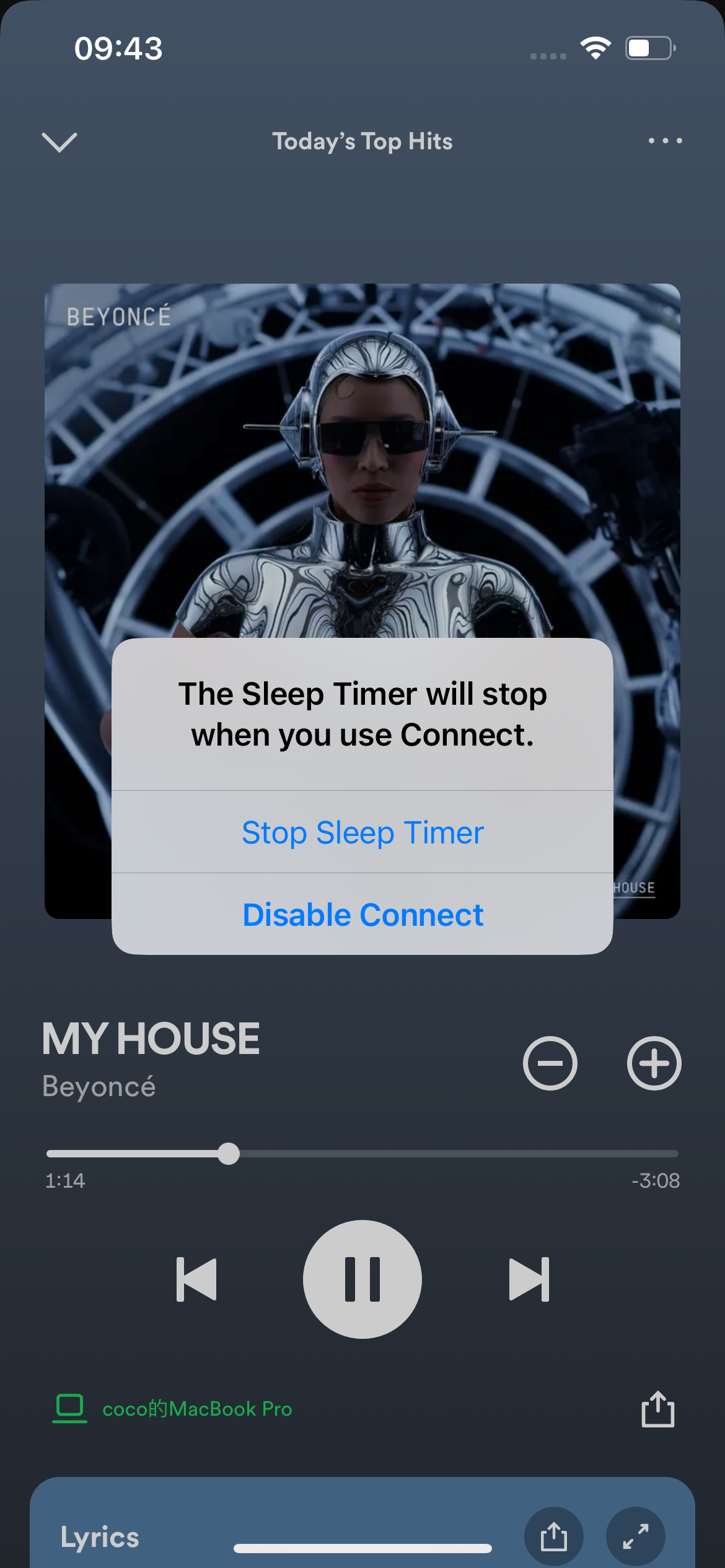Skip to the next track
The image size is (725, 1568).
pos(530,1279)
